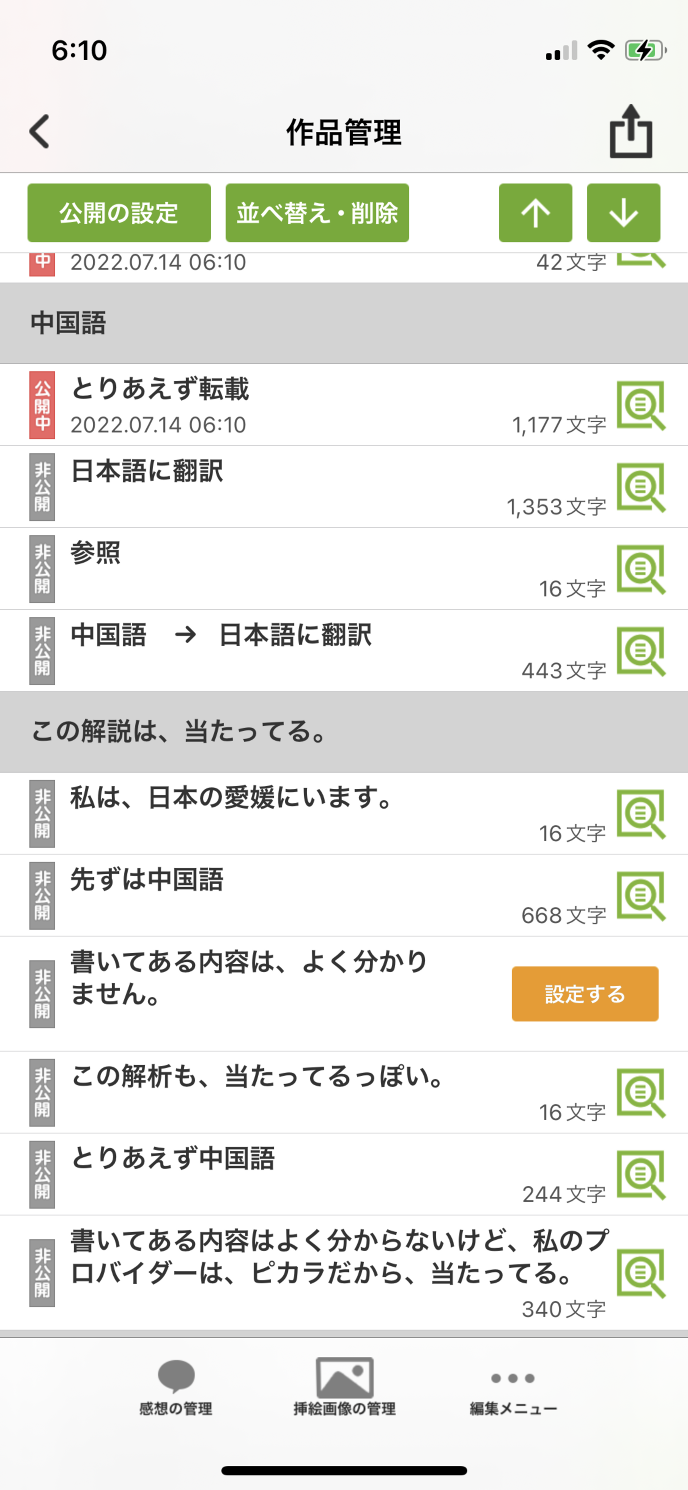The width and height of the screenshot is (688, 1490).
Task: Open 編集メニュー in the bottom bar
Action: [513, 1388]
